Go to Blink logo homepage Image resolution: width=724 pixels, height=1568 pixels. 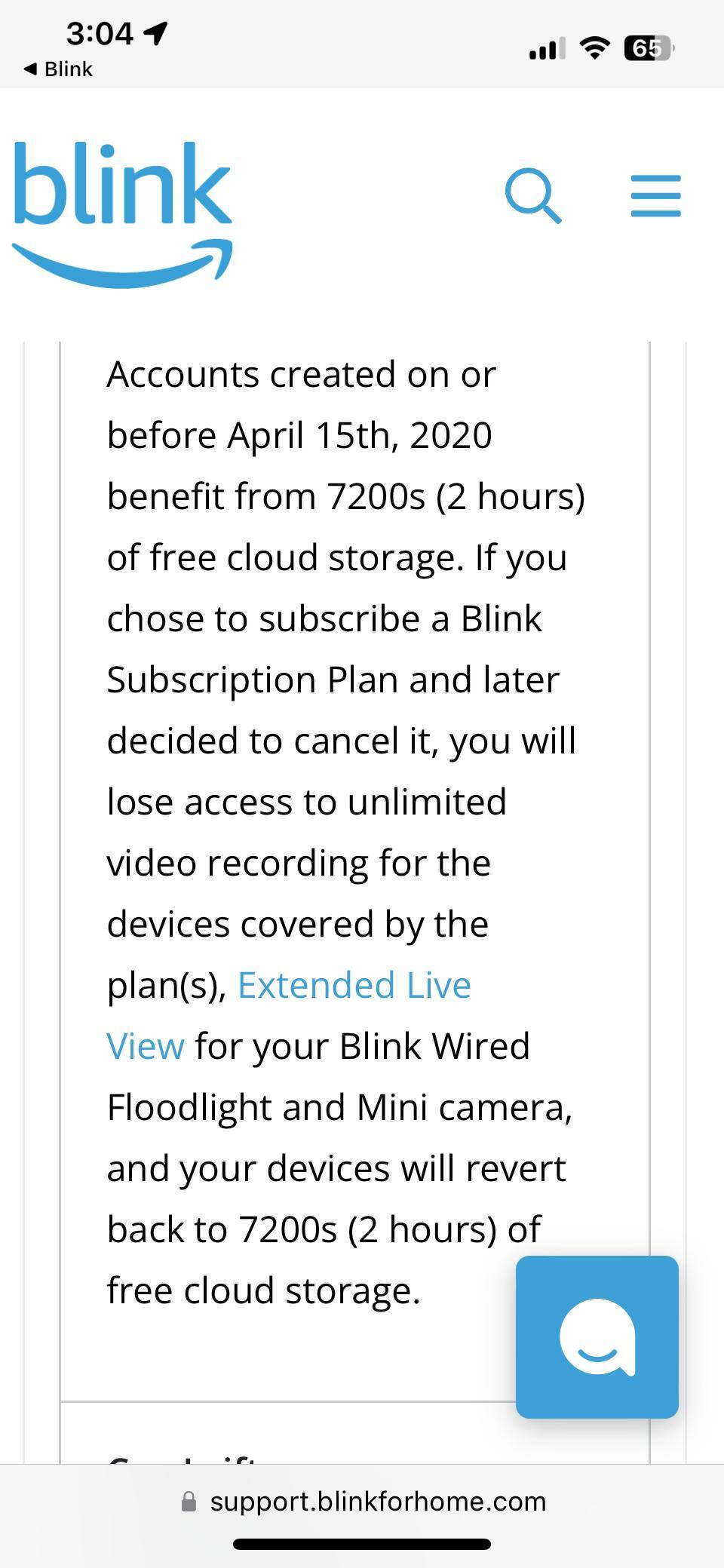tap(122, 213)
